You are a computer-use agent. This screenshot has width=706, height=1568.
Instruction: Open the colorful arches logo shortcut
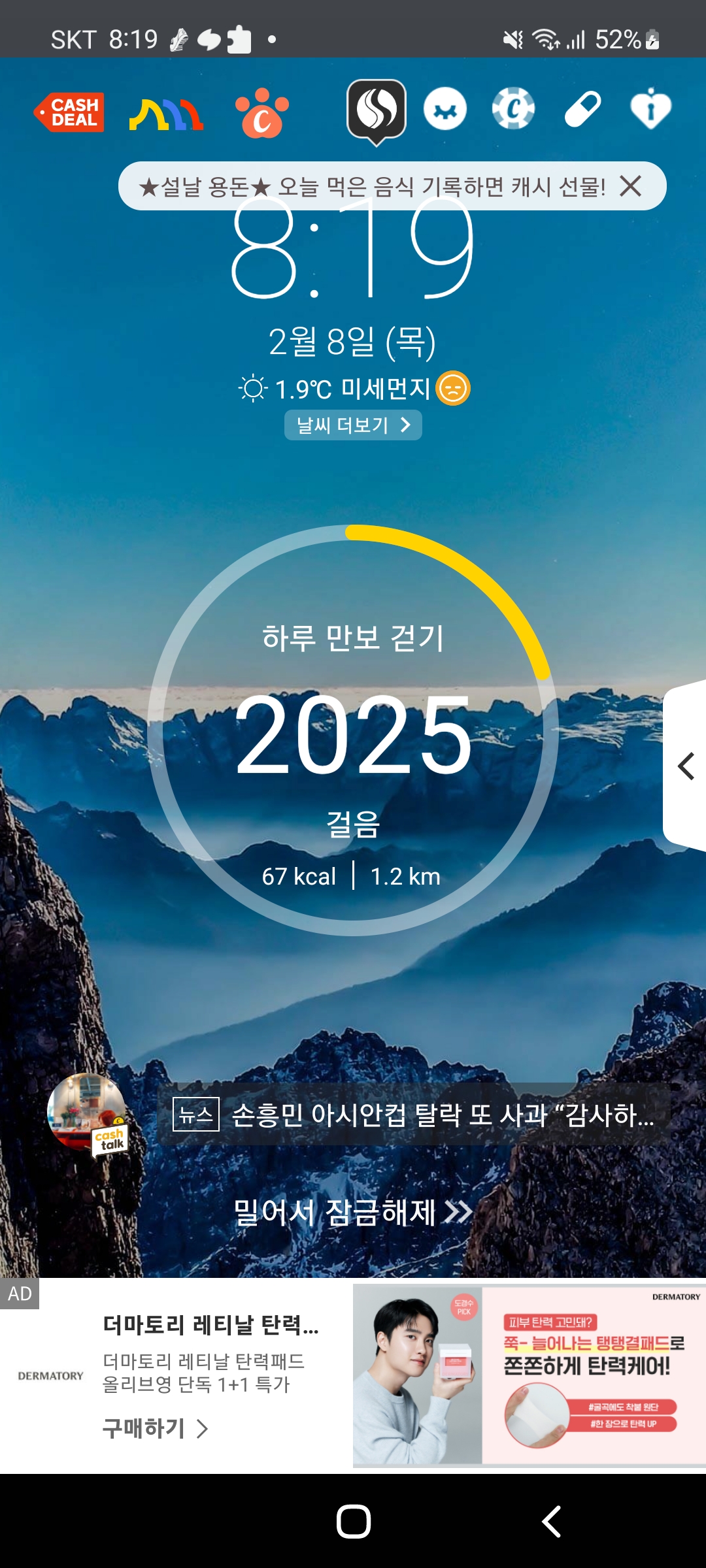point(166,114)
